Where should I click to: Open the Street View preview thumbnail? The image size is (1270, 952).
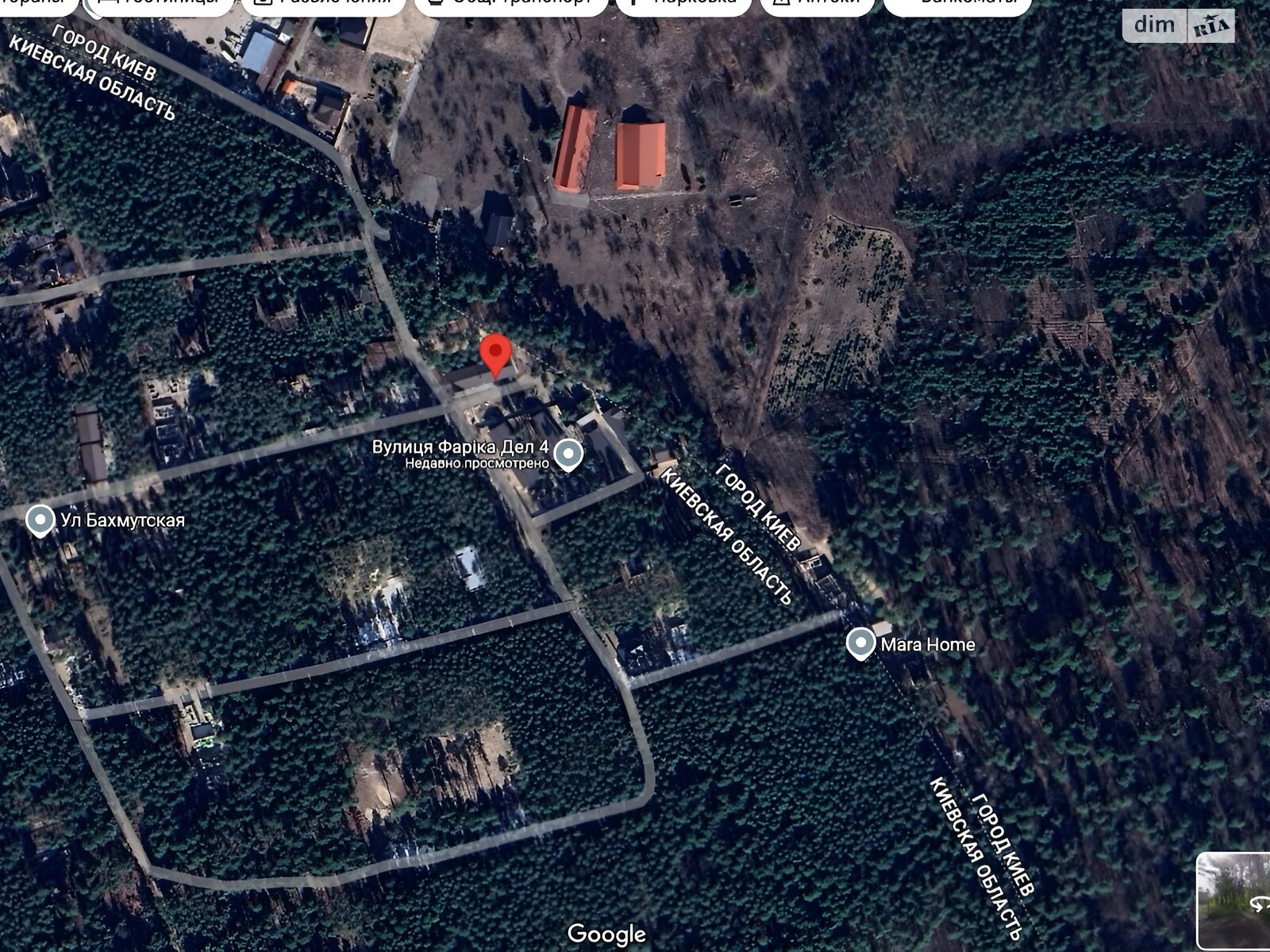[x=1233, y=901]
